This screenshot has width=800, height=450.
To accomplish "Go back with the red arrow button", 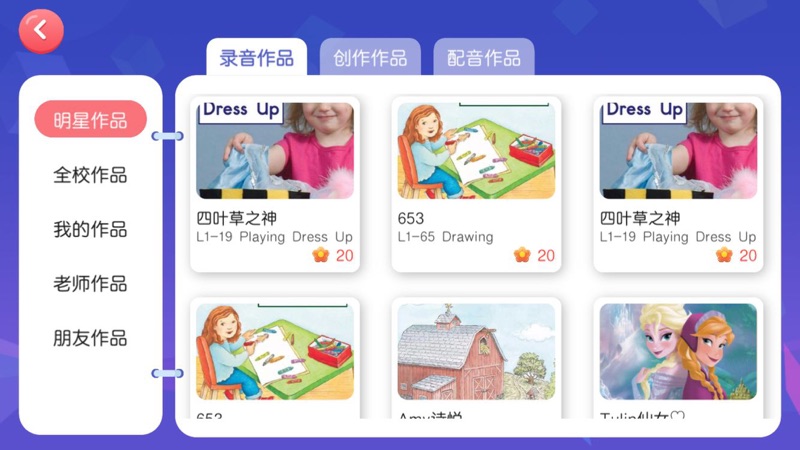I will click(40, 30).
